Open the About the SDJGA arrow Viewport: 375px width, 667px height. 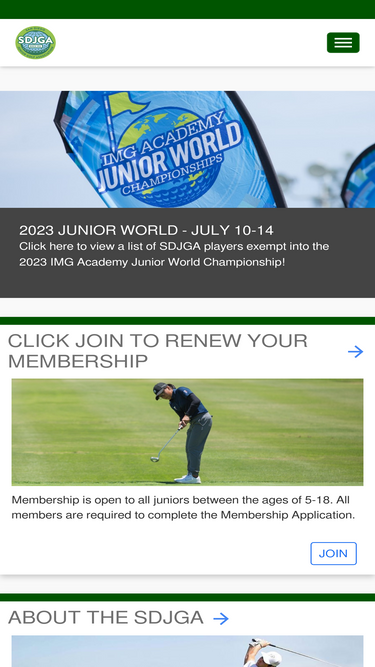[221, 619]
